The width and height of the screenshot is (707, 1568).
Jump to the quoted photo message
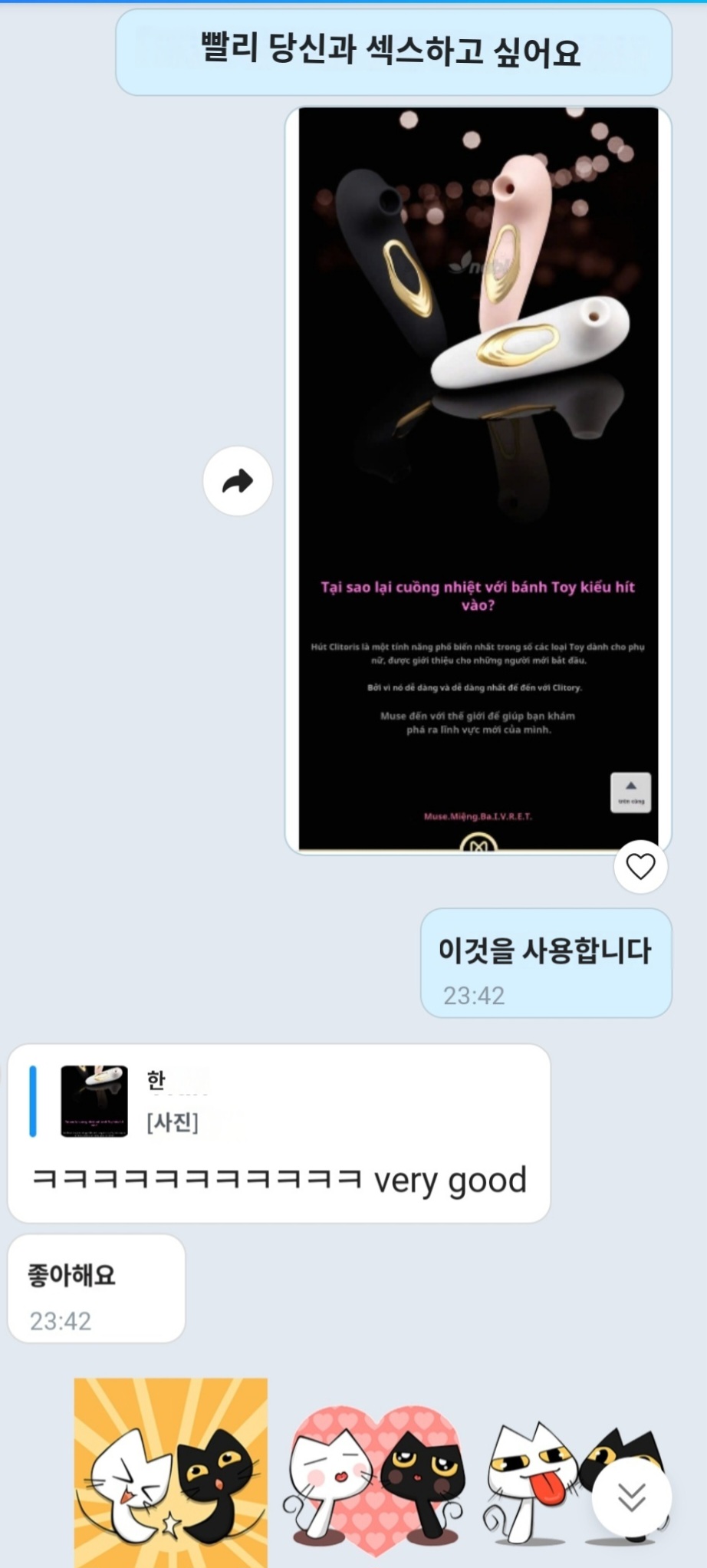point(94,1100)
